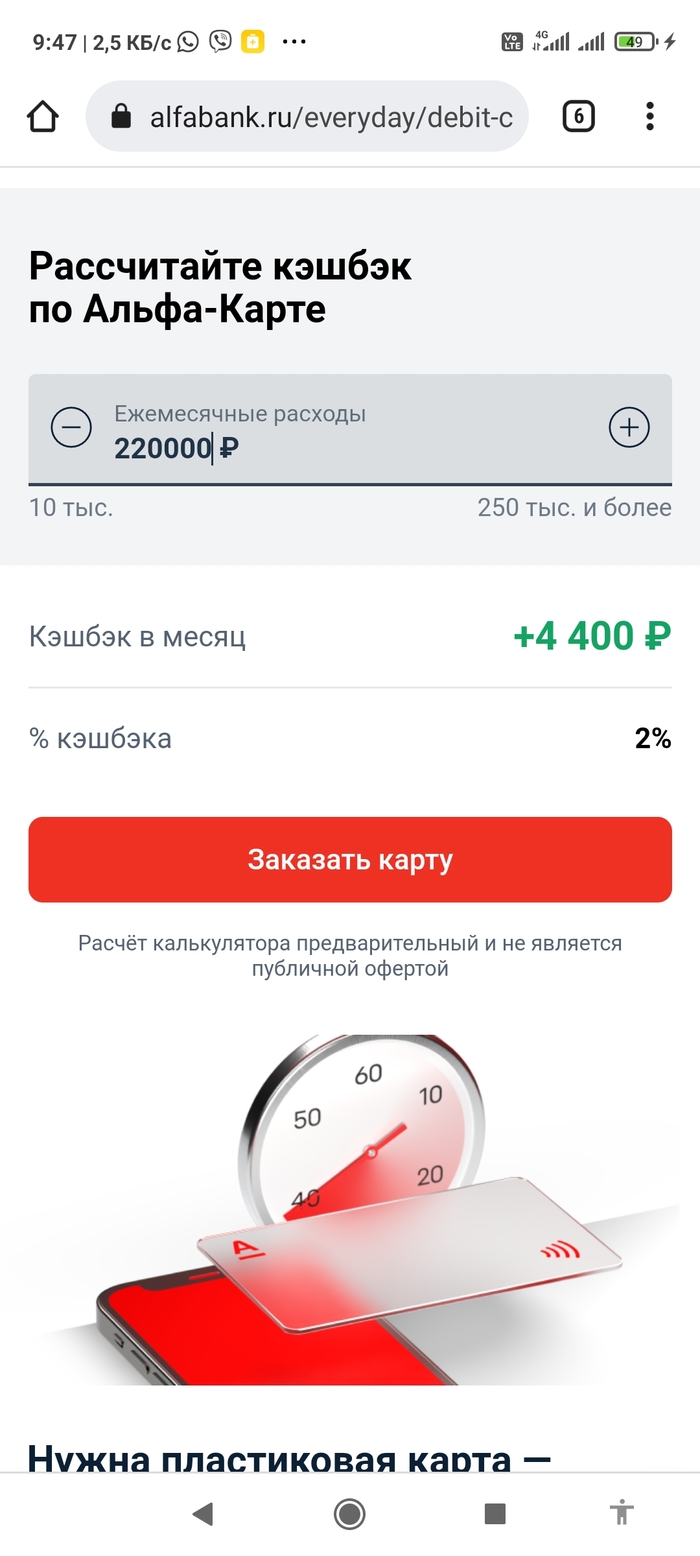Image resolution: width=700 pixels, height=1556 pixels.
Task: Tap the Заказать карту button
Action: [x=350, y=860]
